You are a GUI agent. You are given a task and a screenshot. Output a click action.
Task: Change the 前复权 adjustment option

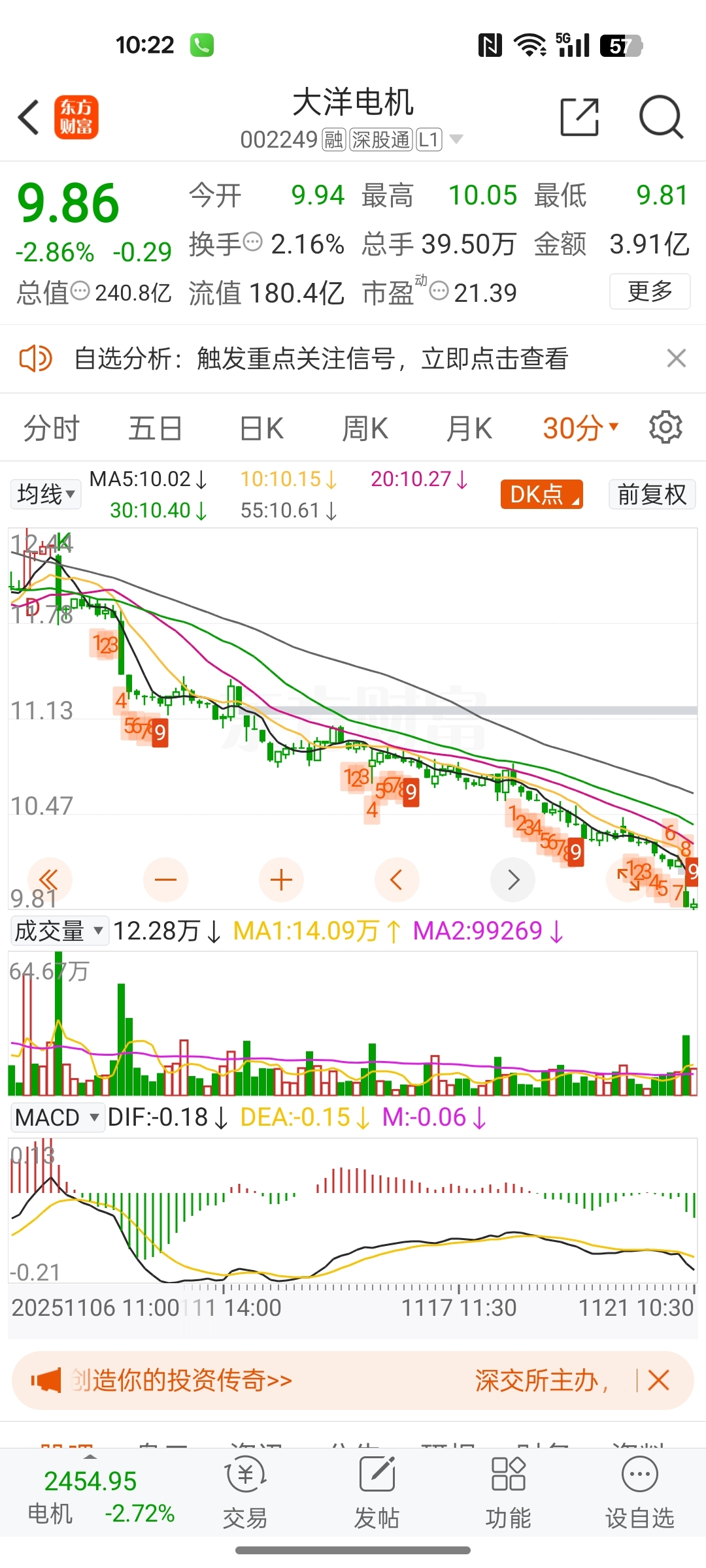point(652,494)
